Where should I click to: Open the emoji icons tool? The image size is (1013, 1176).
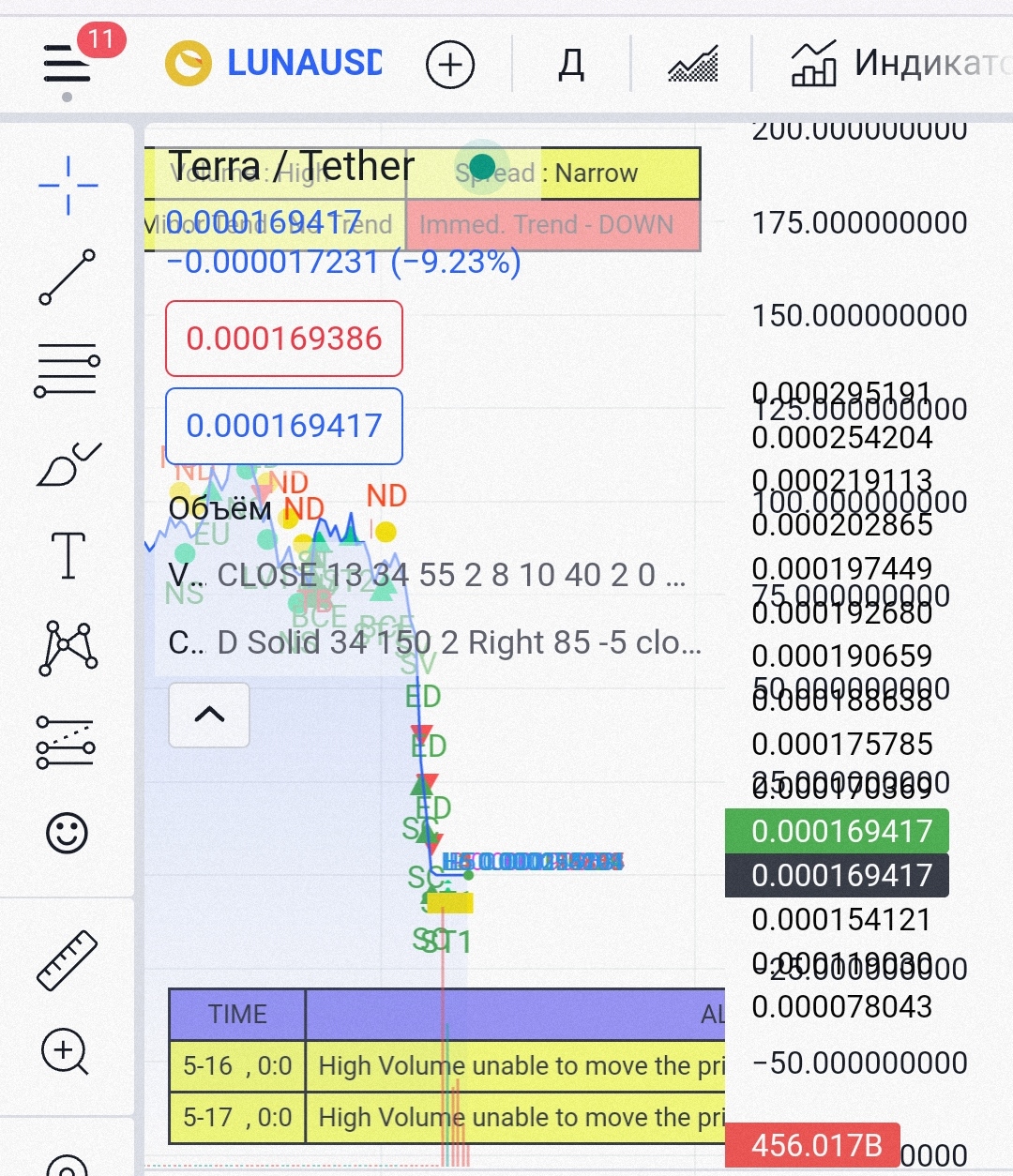point(67,832)
